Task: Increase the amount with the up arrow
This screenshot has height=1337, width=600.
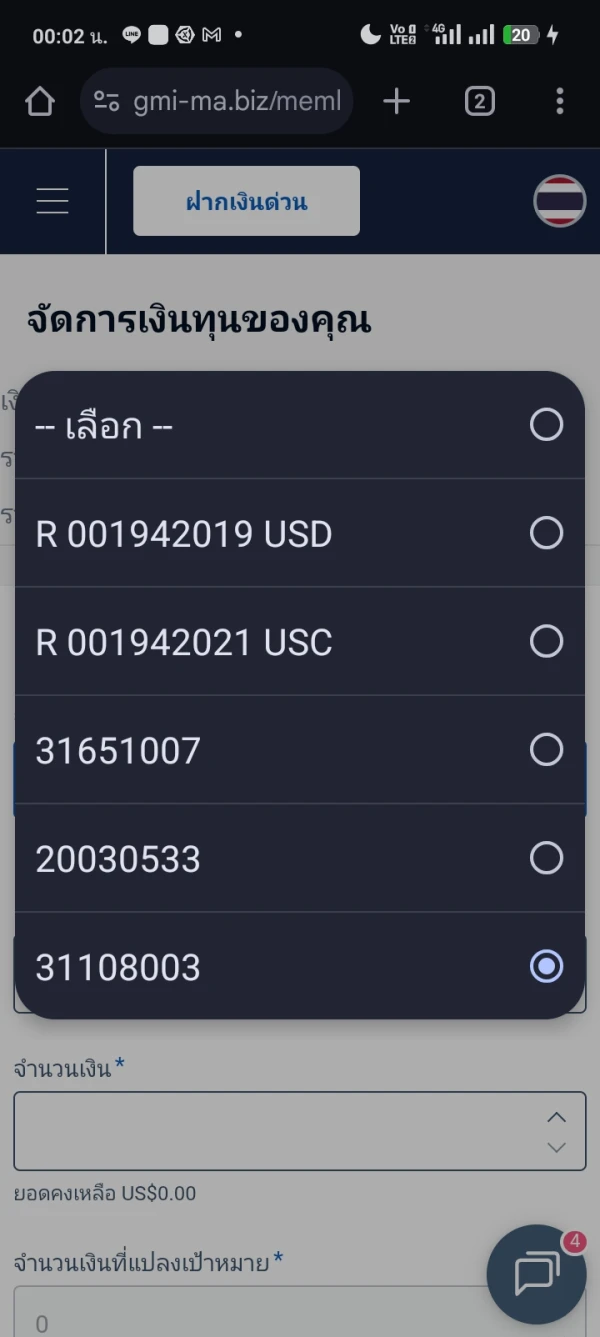Action: pos(556,1117)
